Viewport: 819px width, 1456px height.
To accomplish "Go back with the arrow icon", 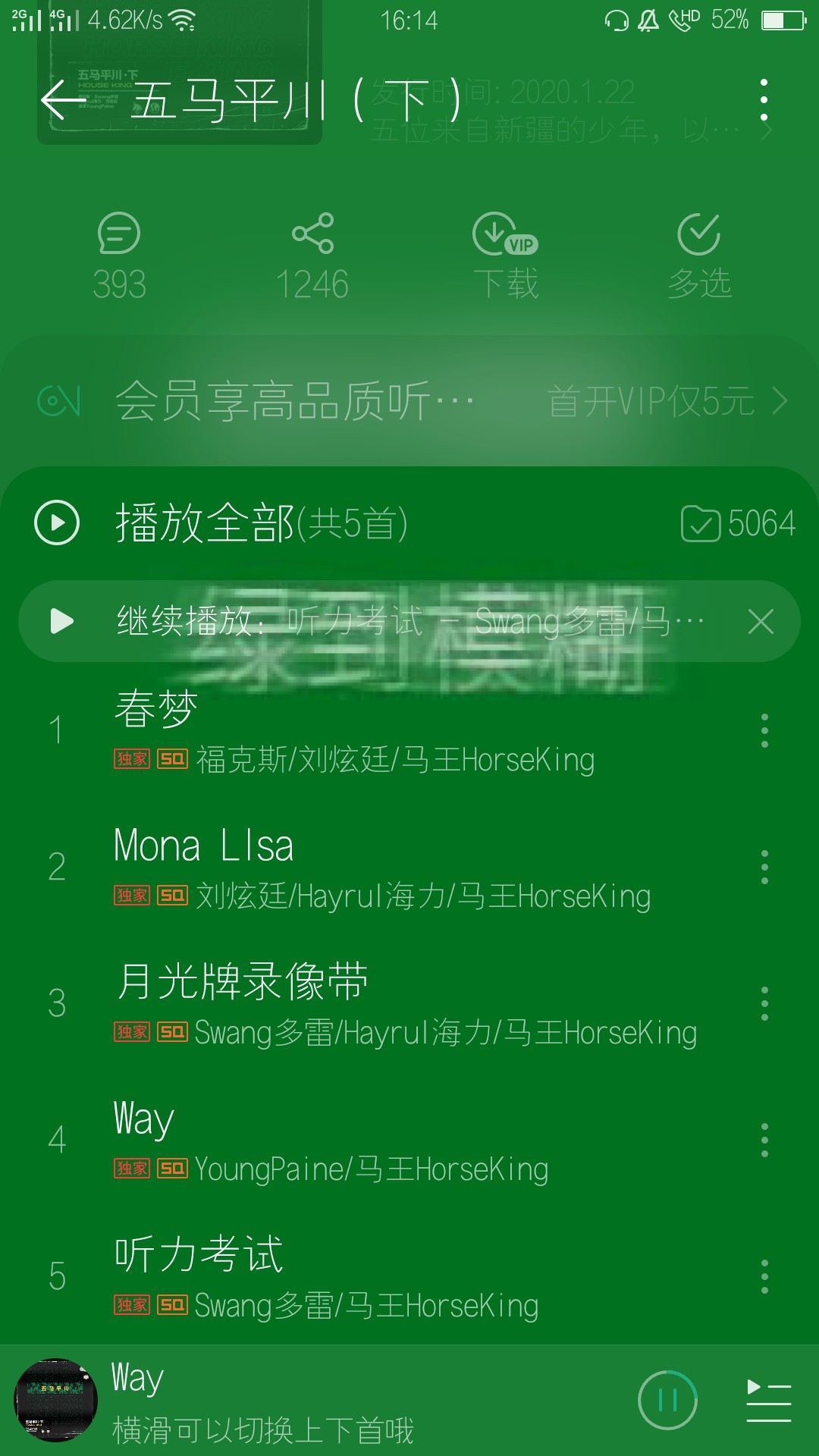I will [x=62, y=100].
